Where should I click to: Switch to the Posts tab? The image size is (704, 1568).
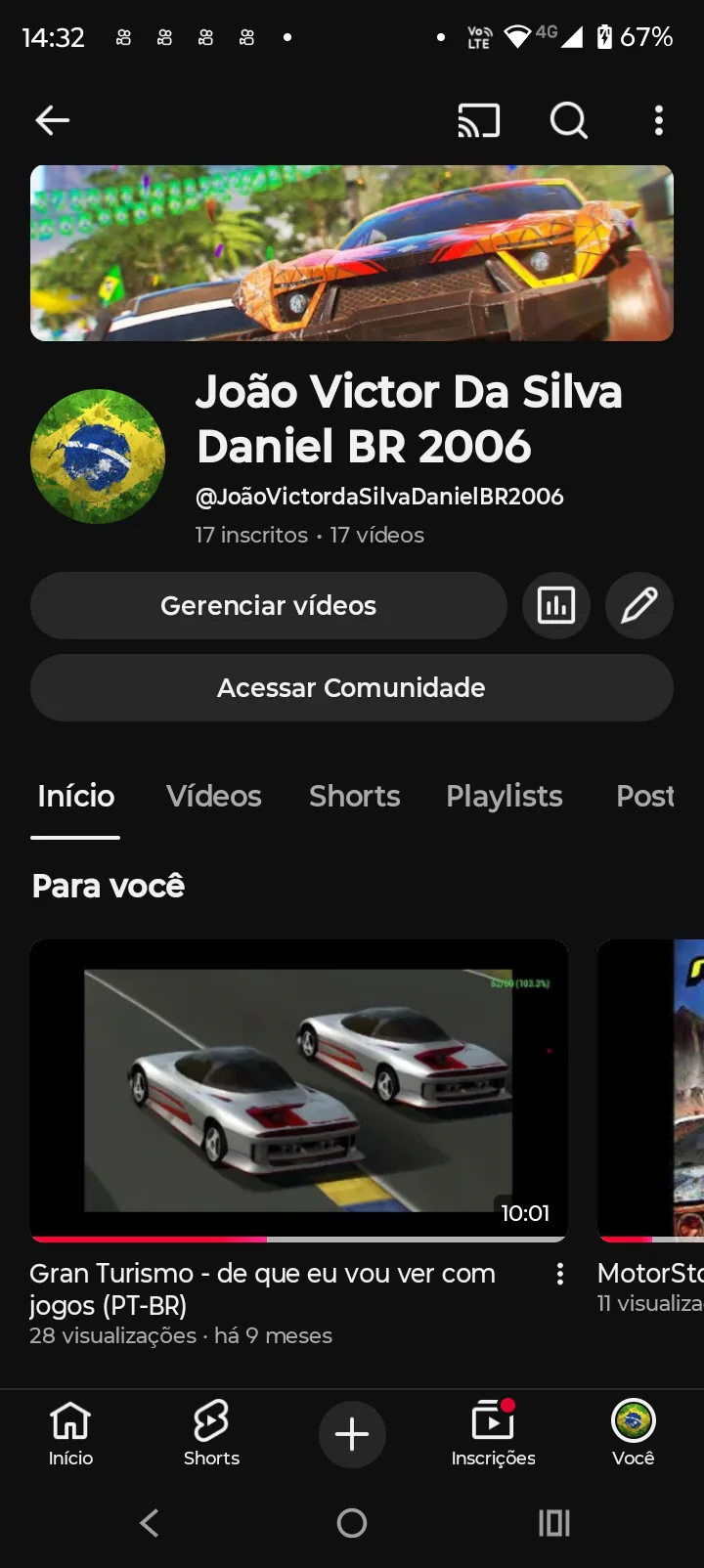(x=645, y=797)
